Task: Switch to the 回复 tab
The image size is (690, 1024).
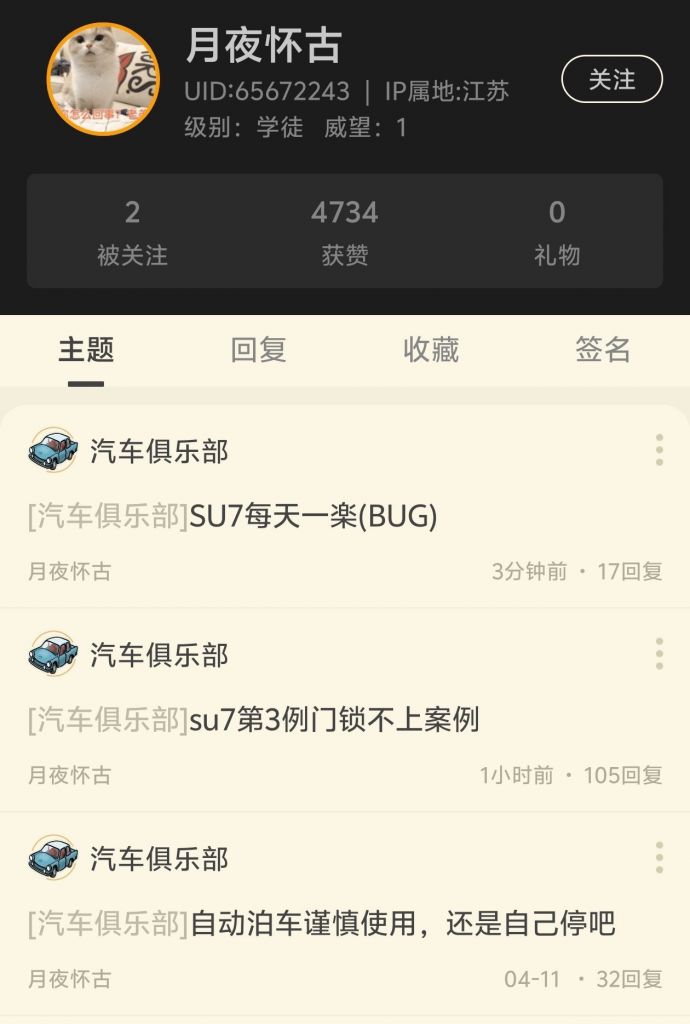Action: pos(259,349)
